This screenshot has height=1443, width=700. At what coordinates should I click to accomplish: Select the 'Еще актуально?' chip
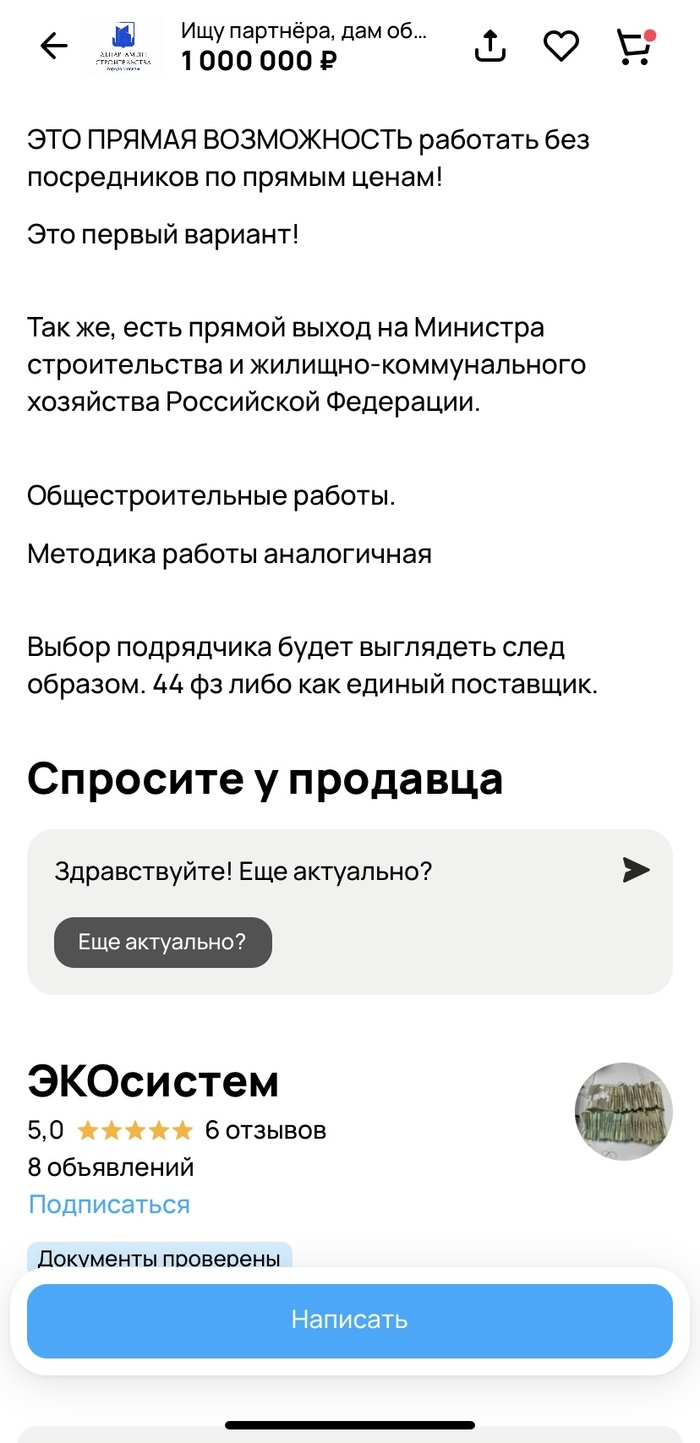[163, 942]
